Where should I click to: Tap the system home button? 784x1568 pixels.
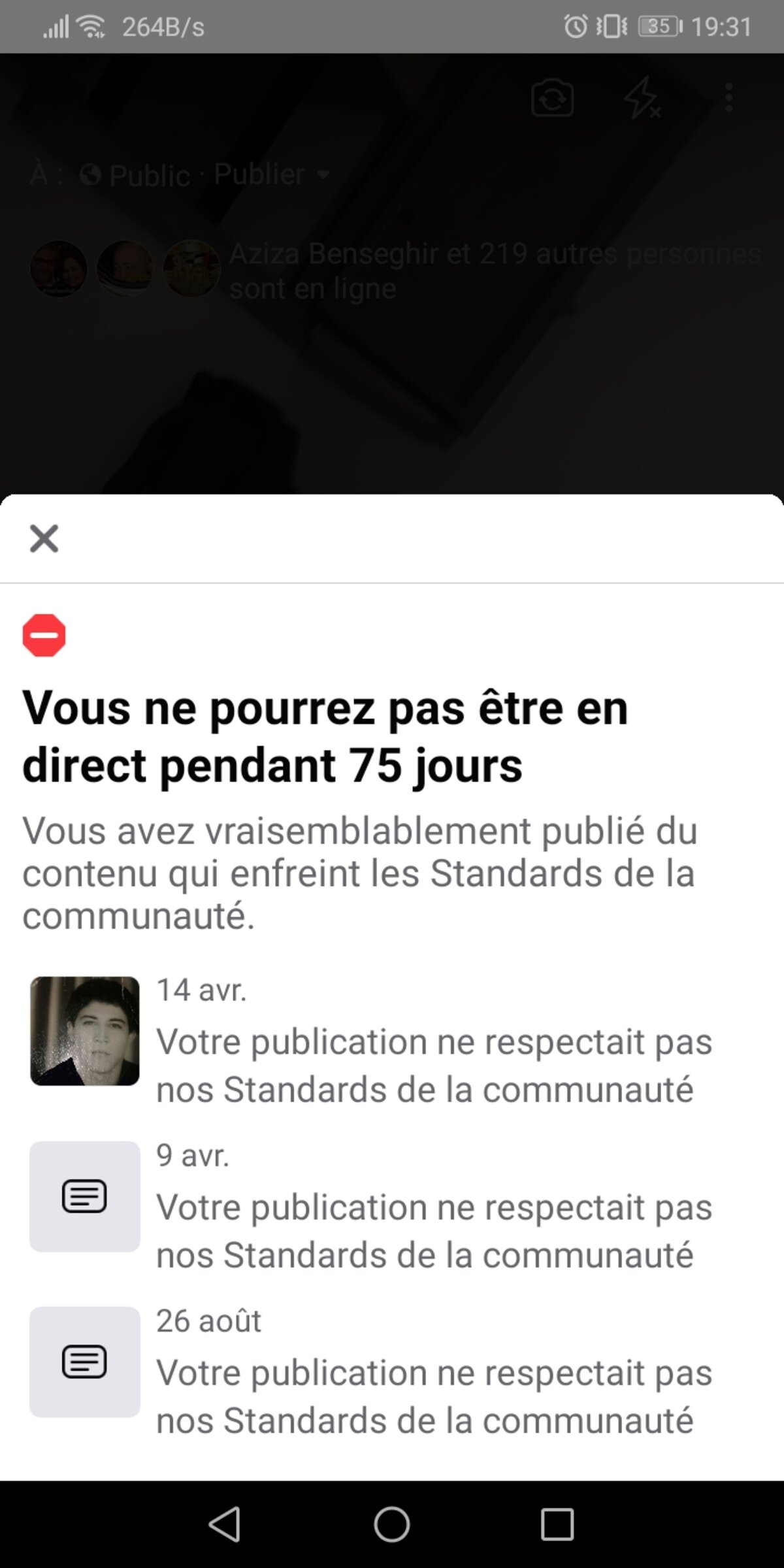[391, 1524]
